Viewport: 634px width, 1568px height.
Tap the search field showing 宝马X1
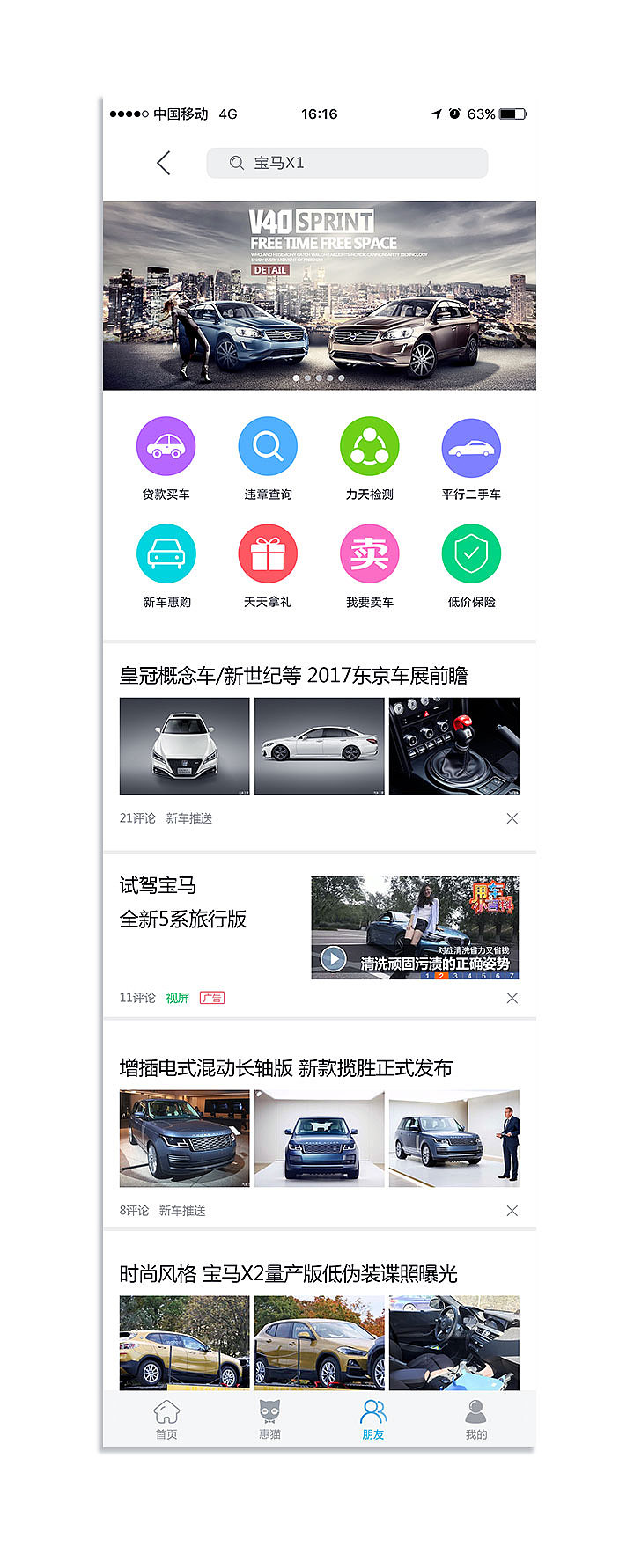pos(347,163)
